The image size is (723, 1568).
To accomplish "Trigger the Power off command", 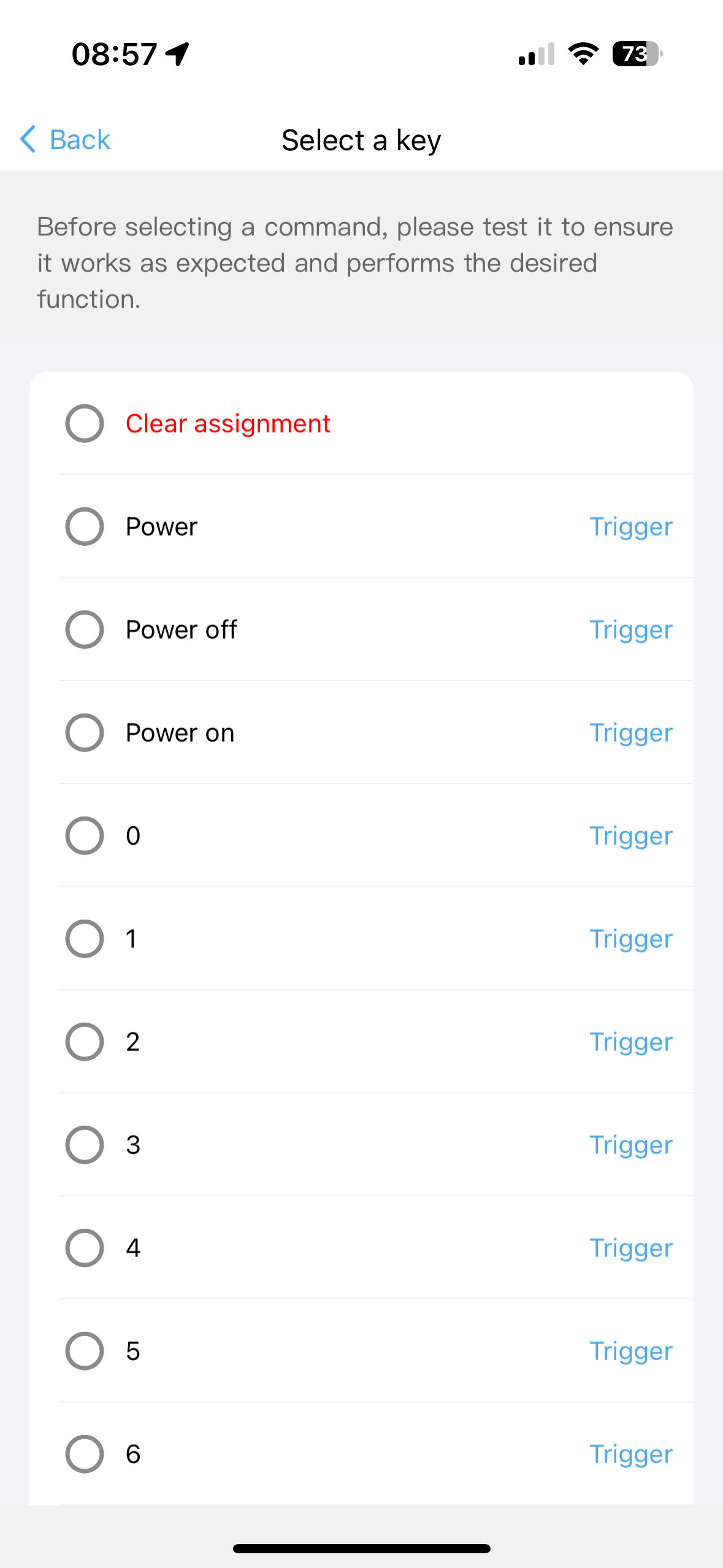I will point(630,629).
